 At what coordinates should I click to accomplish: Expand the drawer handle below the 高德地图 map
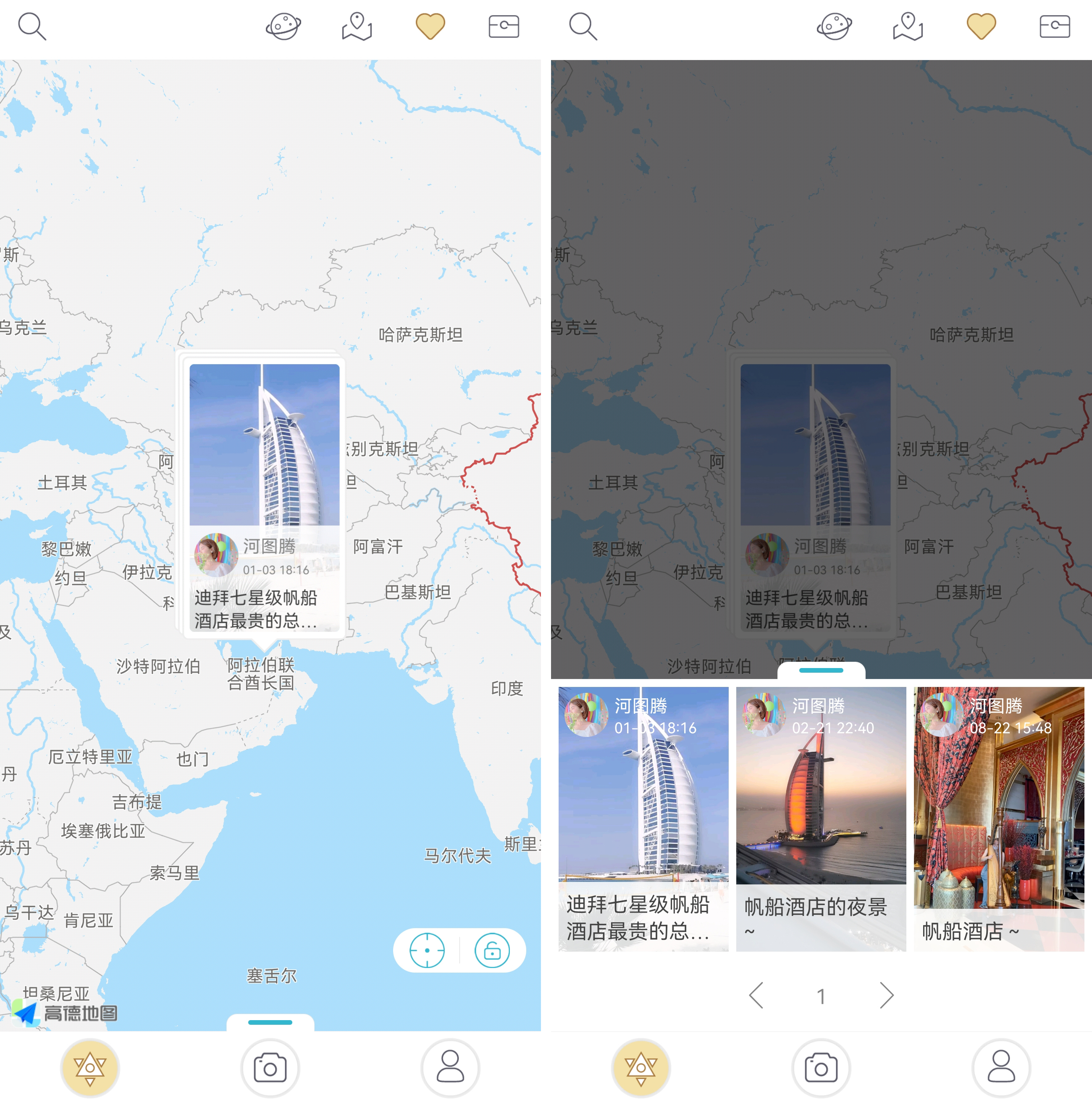[270, 1022]
